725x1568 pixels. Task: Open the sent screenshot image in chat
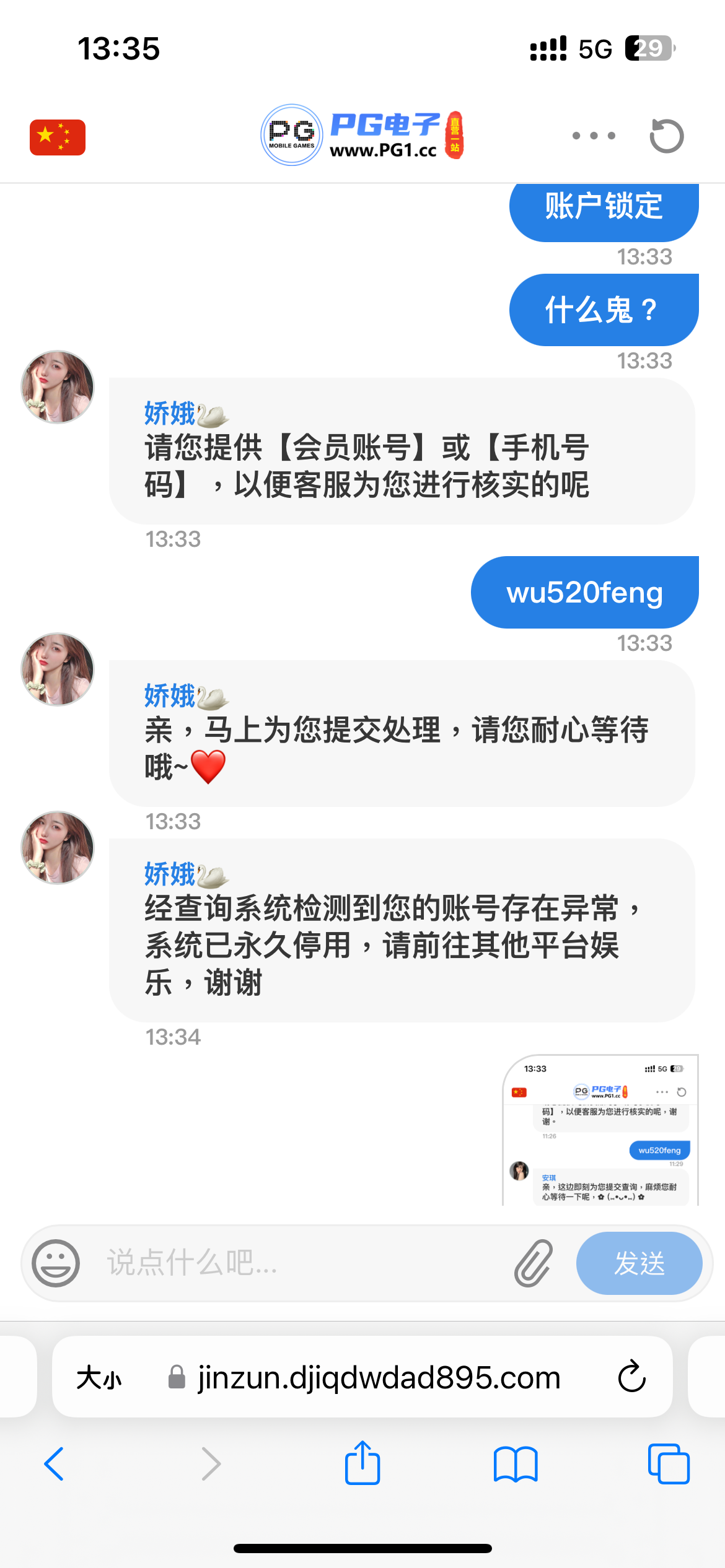600,1130
